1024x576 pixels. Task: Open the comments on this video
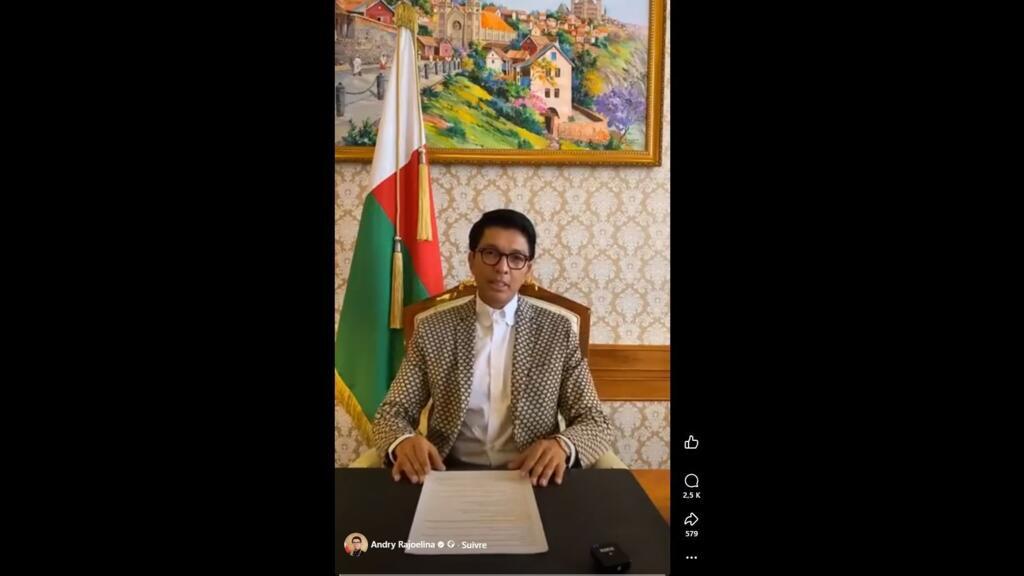pyautogui.click(x=691, y=481)
